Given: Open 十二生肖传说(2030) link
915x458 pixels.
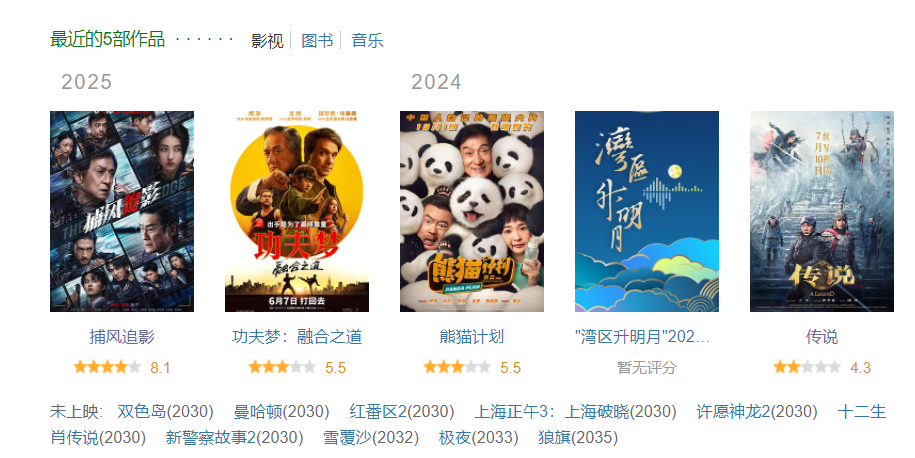Looking at the screenshot, I should (x=862, y=411).
